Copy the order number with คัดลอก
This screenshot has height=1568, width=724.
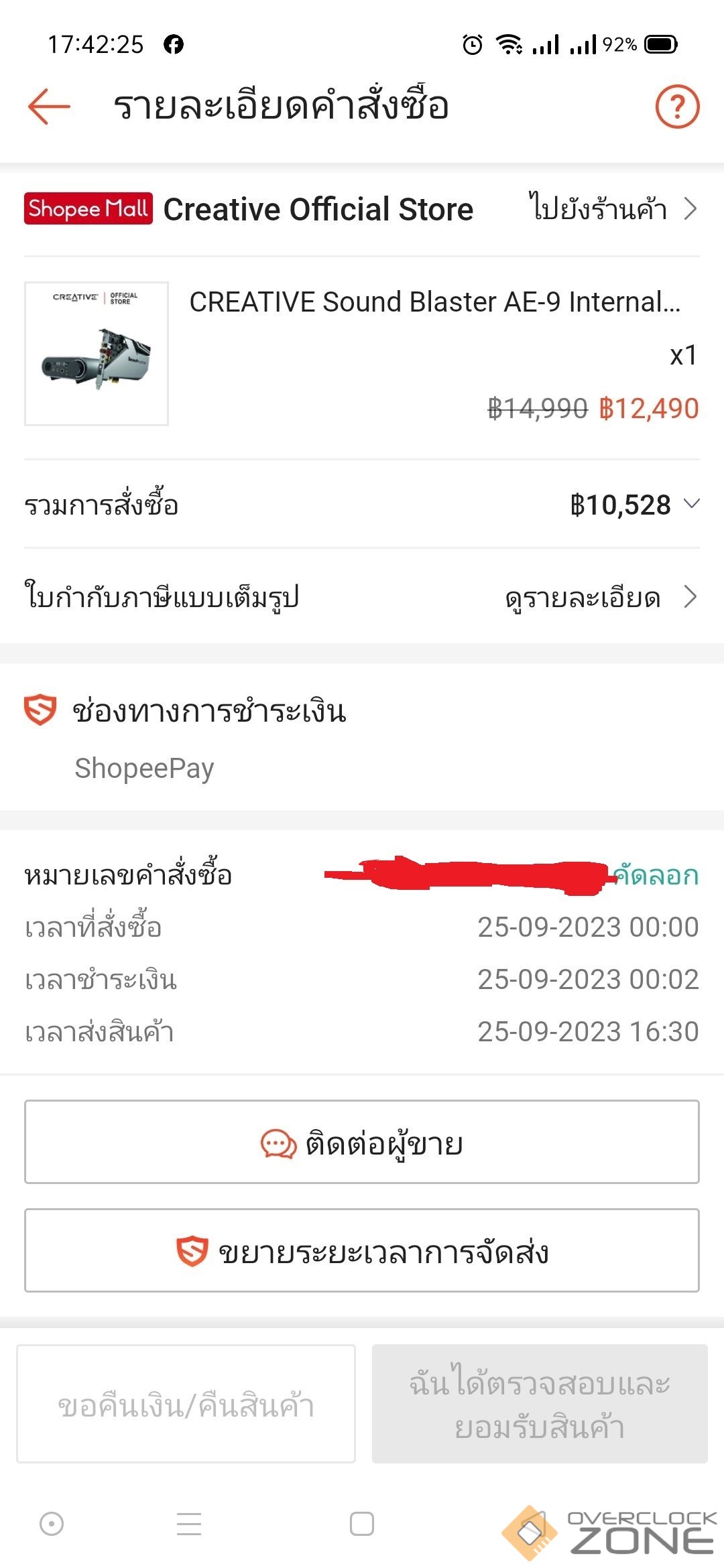657,875
